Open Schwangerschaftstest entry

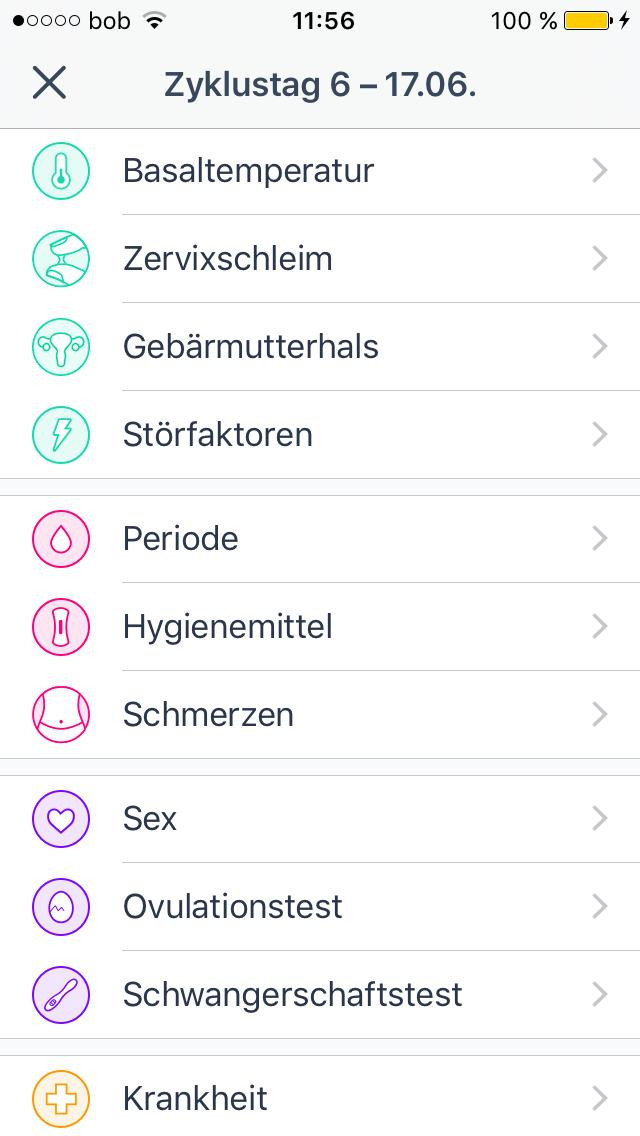[320, 995]
